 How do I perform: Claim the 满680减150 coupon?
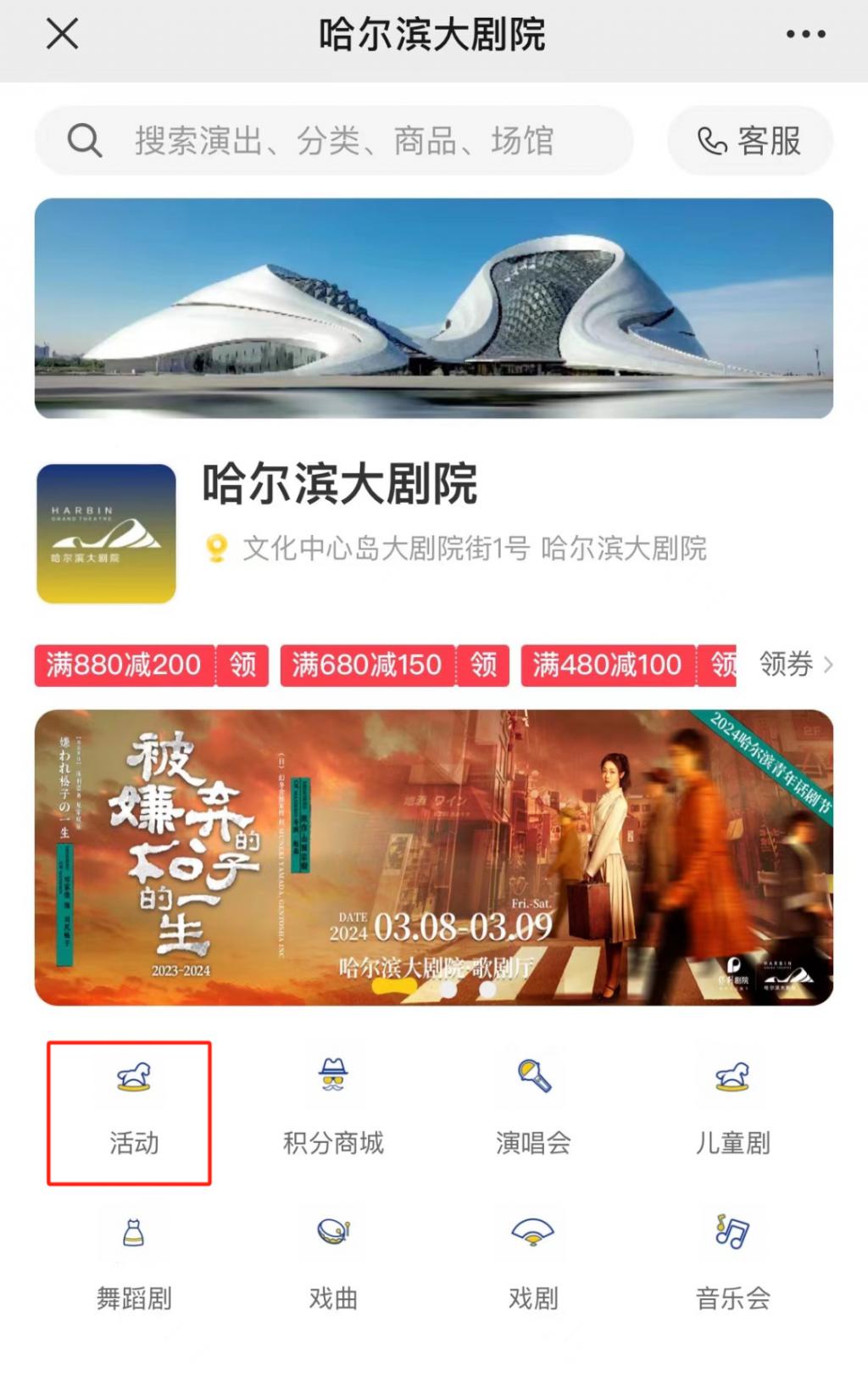[x=483, y=665]
